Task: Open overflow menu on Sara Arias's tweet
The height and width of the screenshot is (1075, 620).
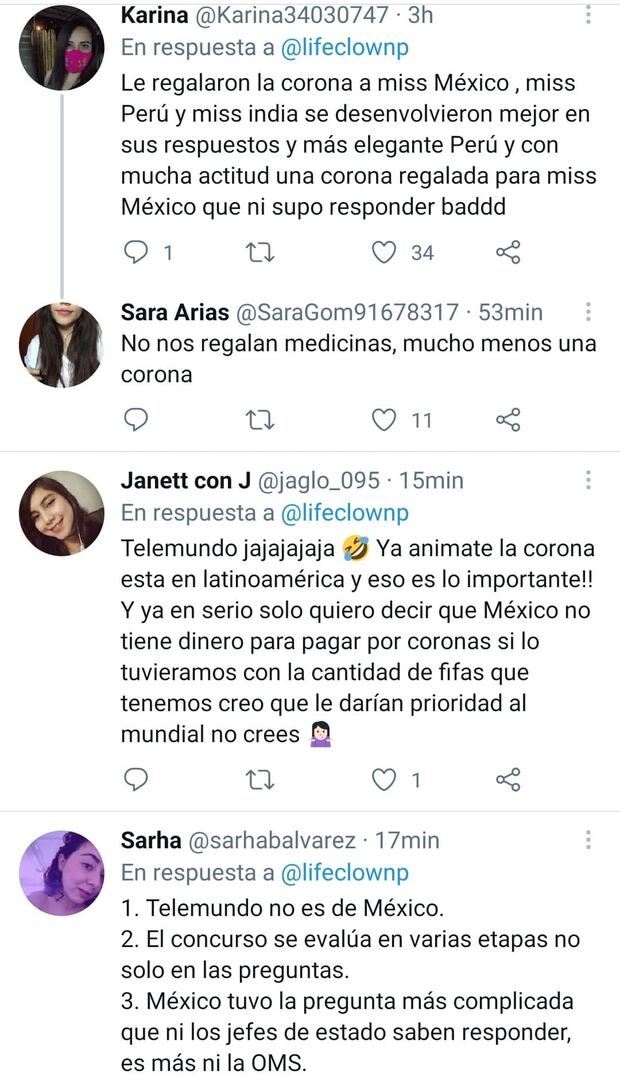Action: pyautogui.click(x=588, y=312)
